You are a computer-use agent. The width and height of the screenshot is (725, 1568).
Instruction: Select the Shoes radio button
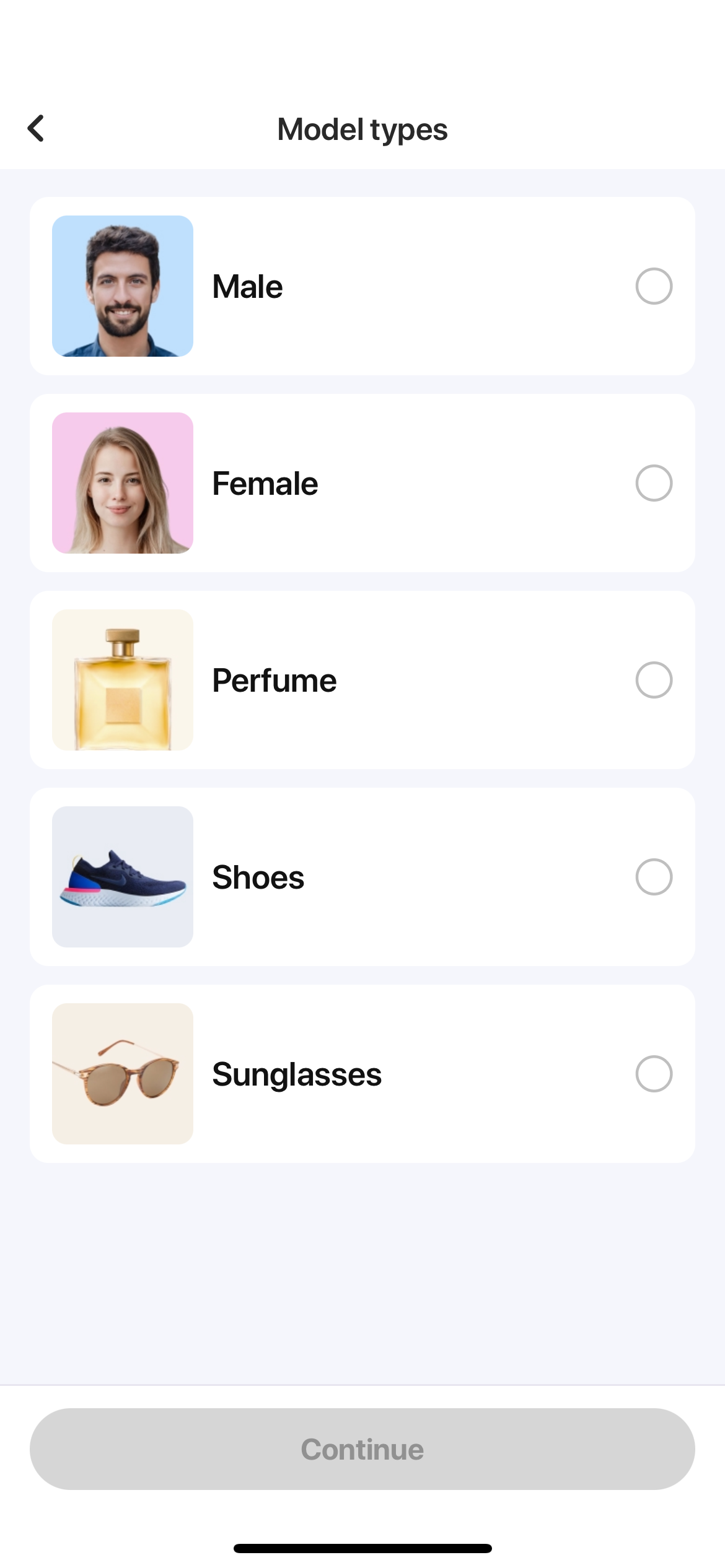654,877
